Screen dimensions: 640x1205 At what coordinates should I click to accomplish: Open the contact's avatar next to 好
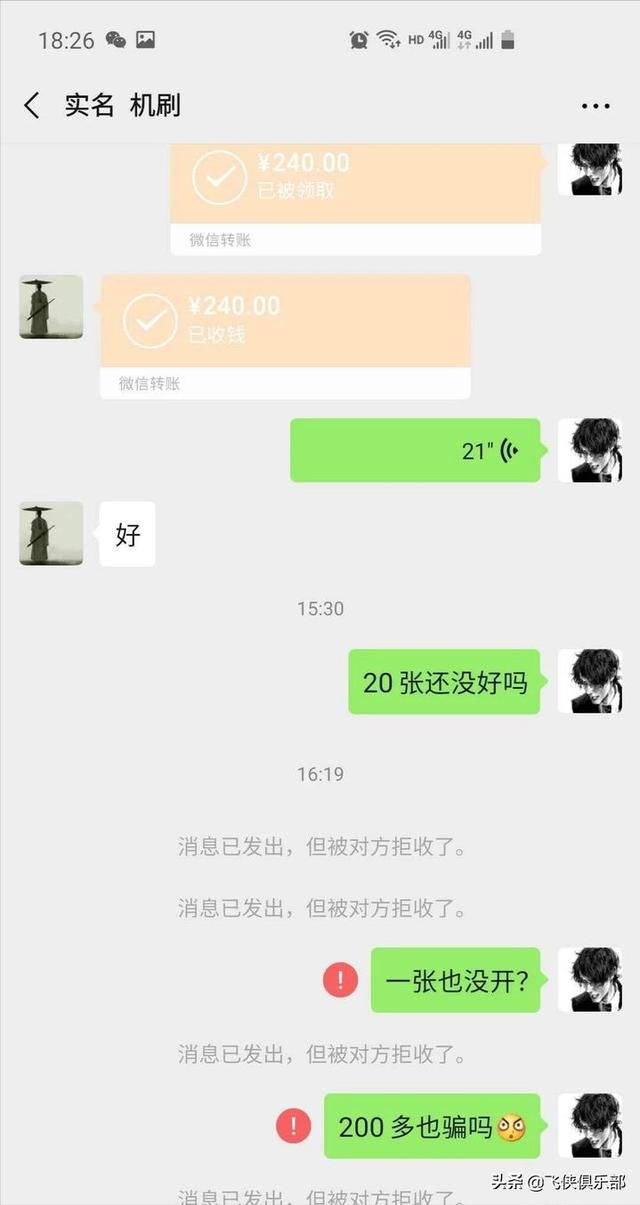tap(51, 533)
